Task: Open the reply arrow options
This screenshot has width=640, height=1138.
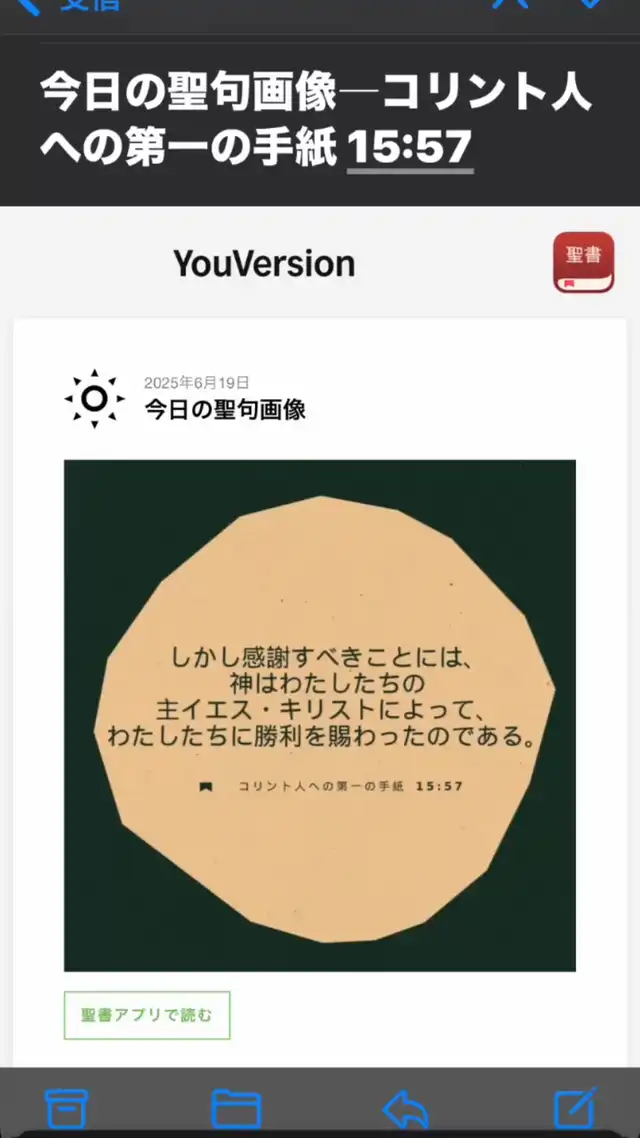Action: click(405, 1109)
